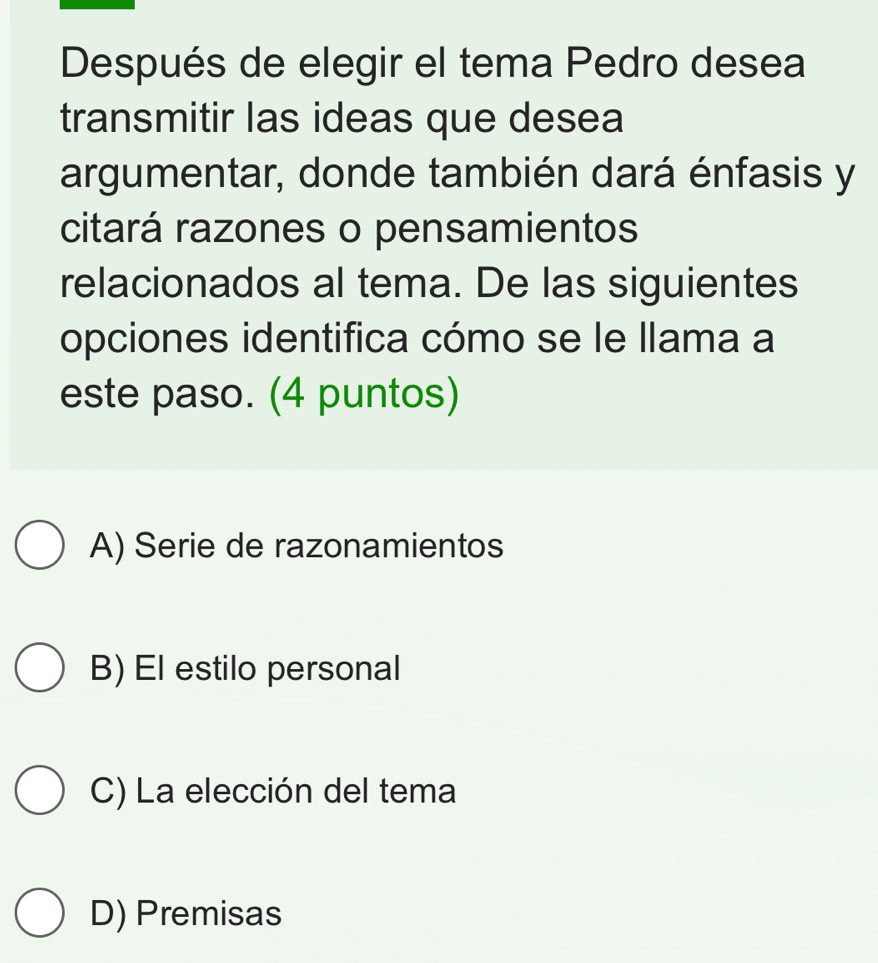Select option A) Serie de razonamientos
The image size is (878, 963).
tap(40, 546)
